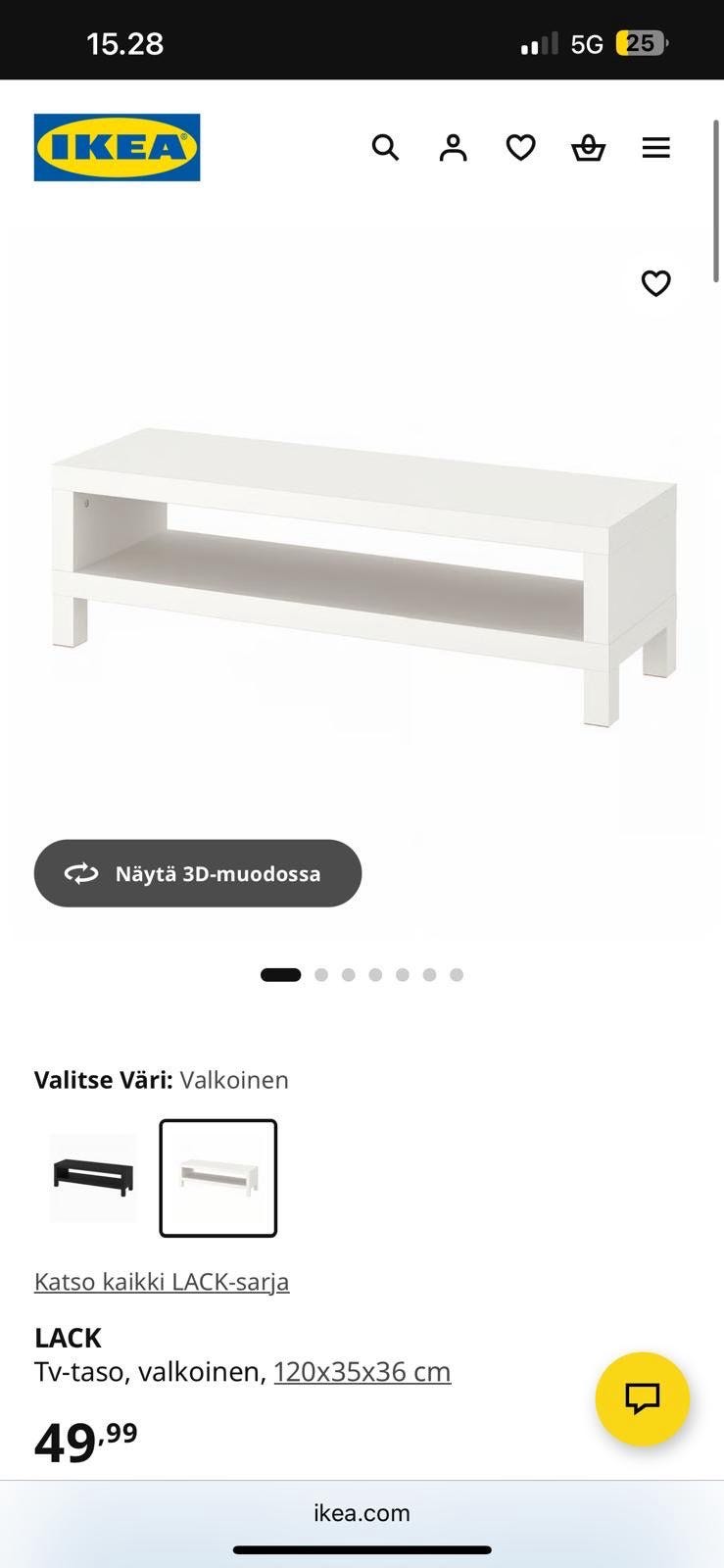Open the user account profile icon

coord(453,147)
